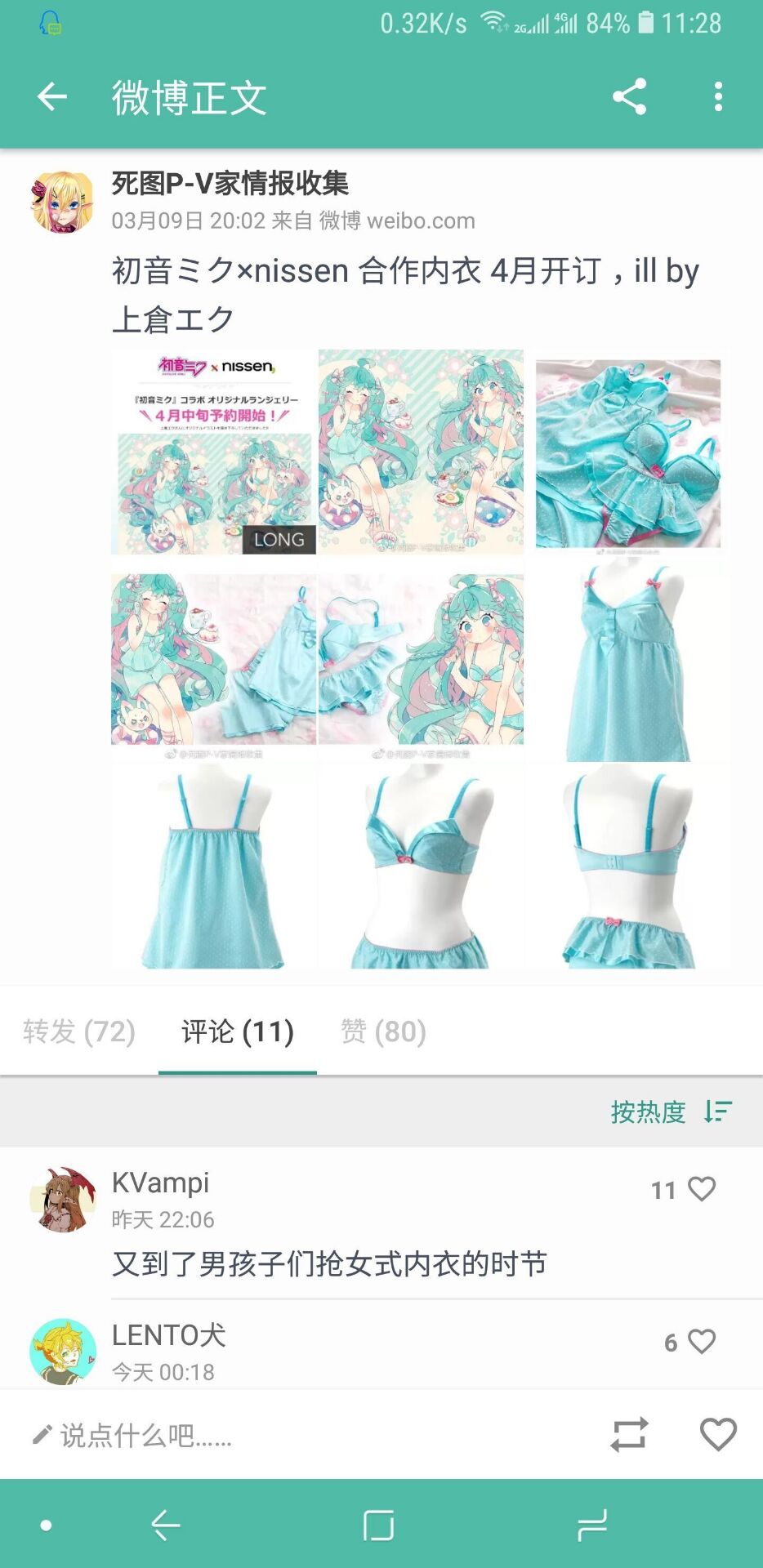Screen dimensions: 763x1568
Task: Open the first image marked LONG
Action: [x=213, y=452]
